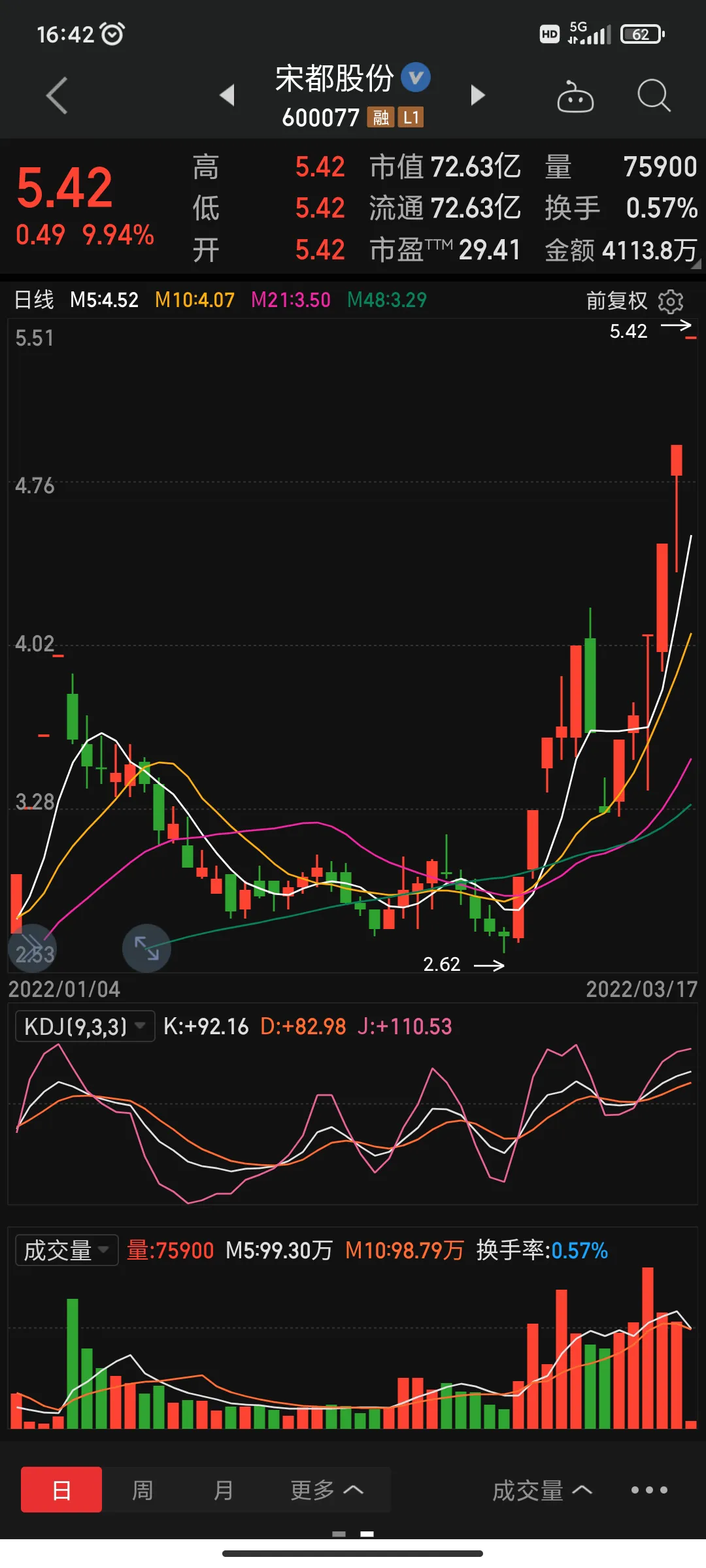The image size is (706, 1568).
Task: Open the three-dot more menu
Action: 649,1490
